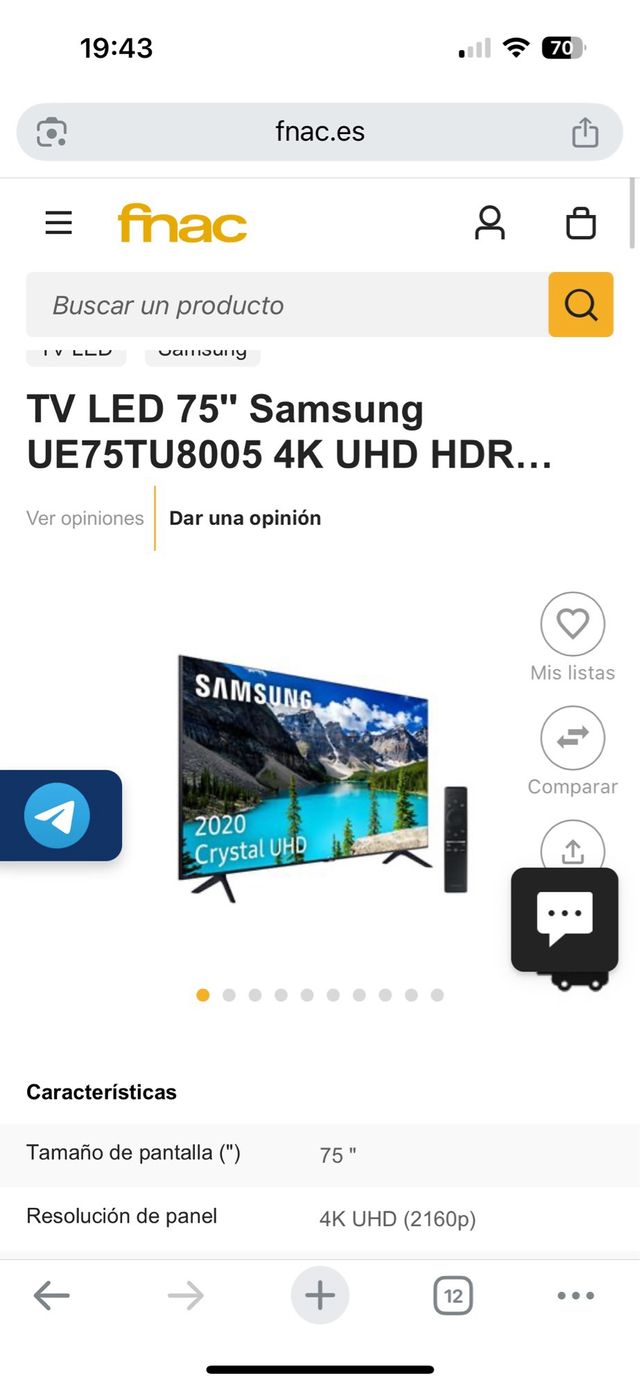Tap the Comparar button
Viewport: 640px width, 1387px height.
(572, 739)
